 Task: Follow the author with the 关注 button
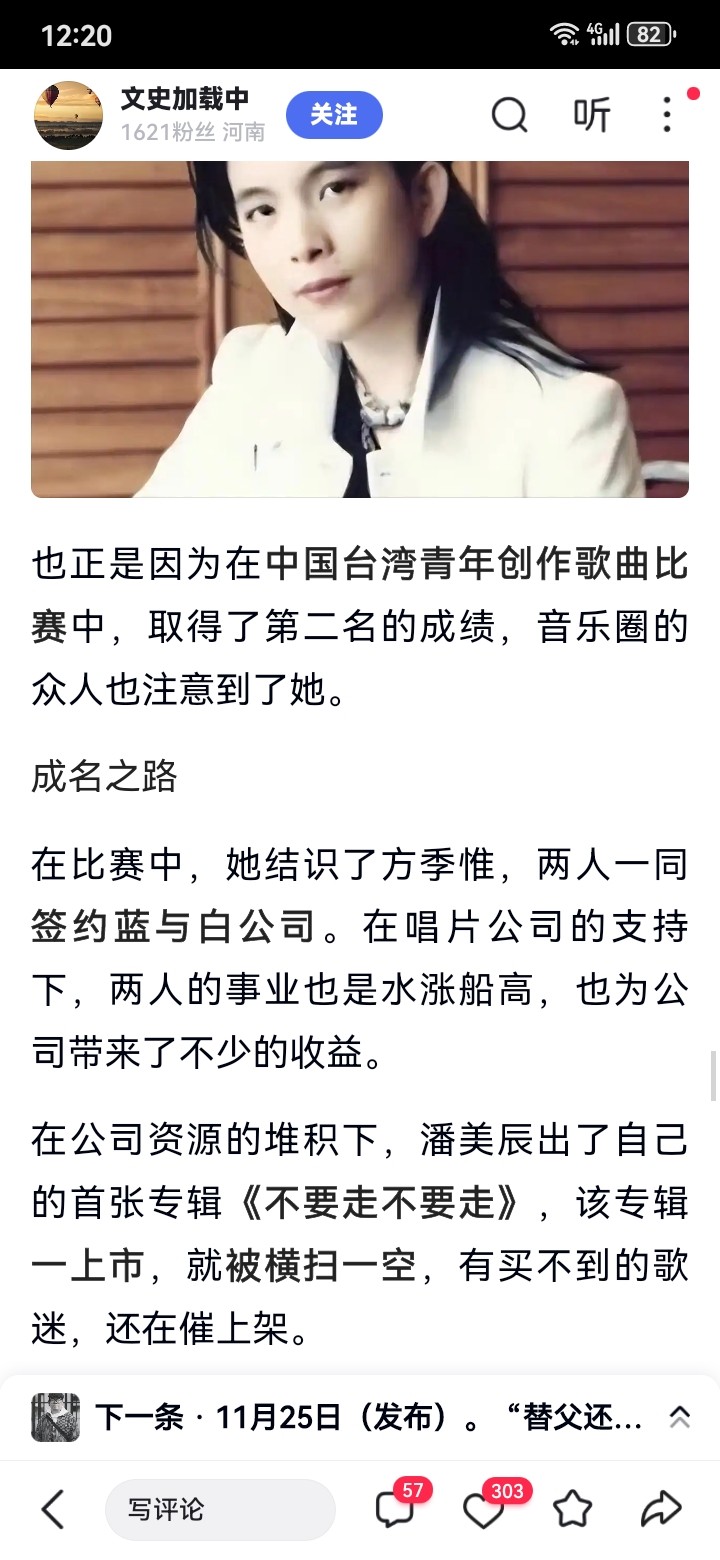334,116
